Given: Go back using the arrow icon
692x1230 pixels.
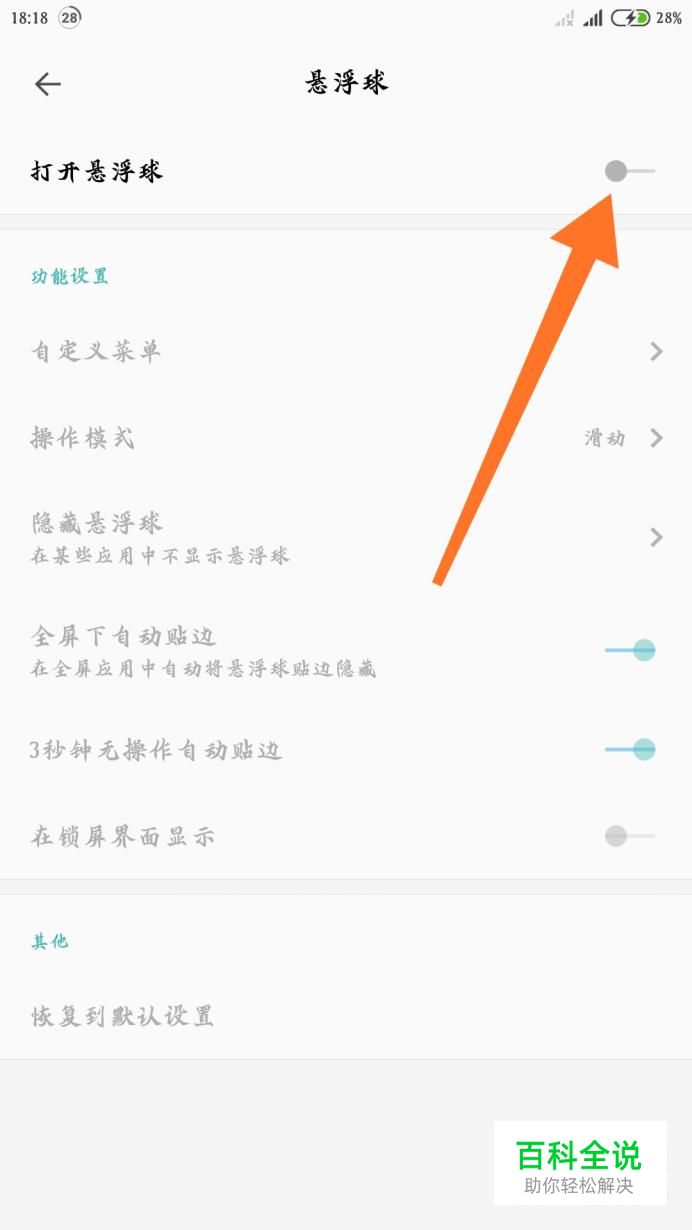Looking at the screenshot, I should 48,84.
